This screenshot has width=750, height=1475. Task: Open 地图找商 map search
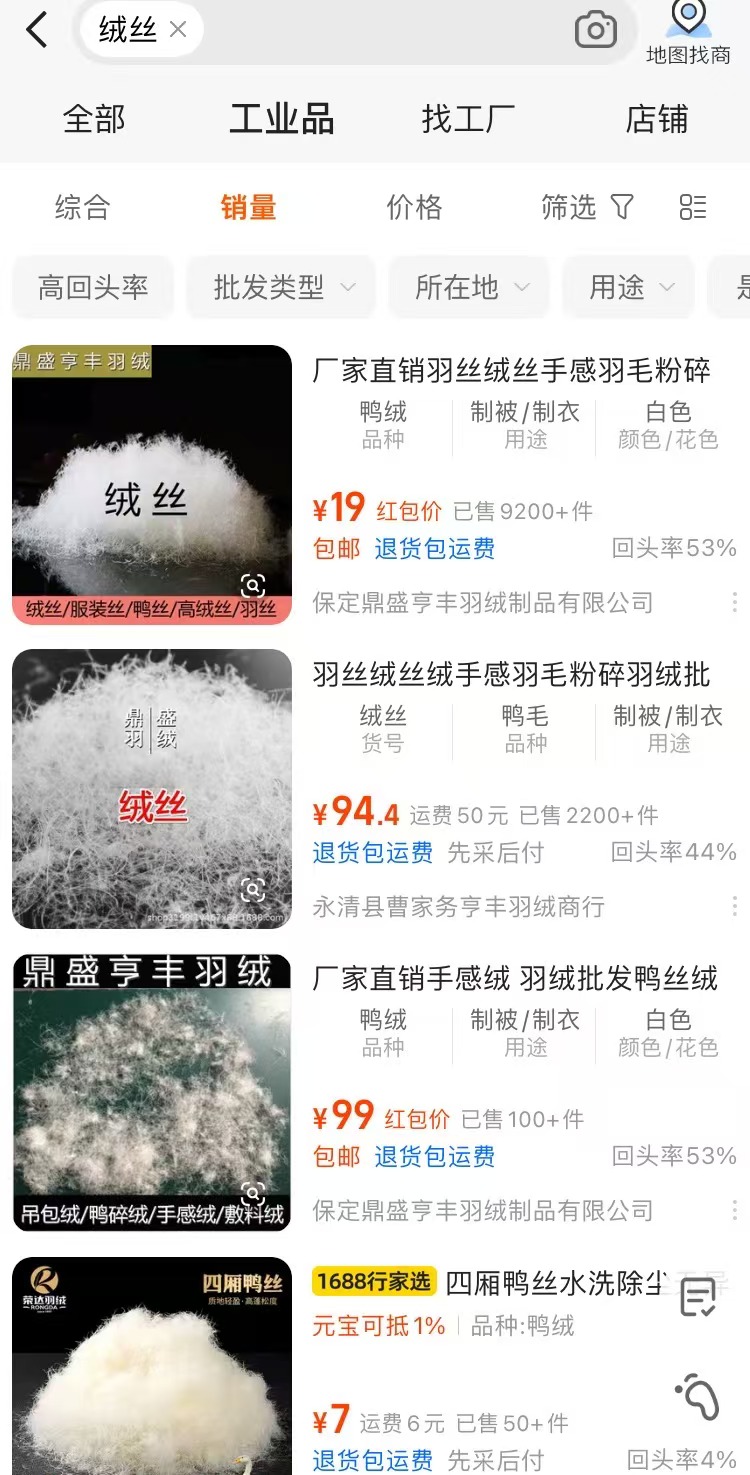pos(688,32)
